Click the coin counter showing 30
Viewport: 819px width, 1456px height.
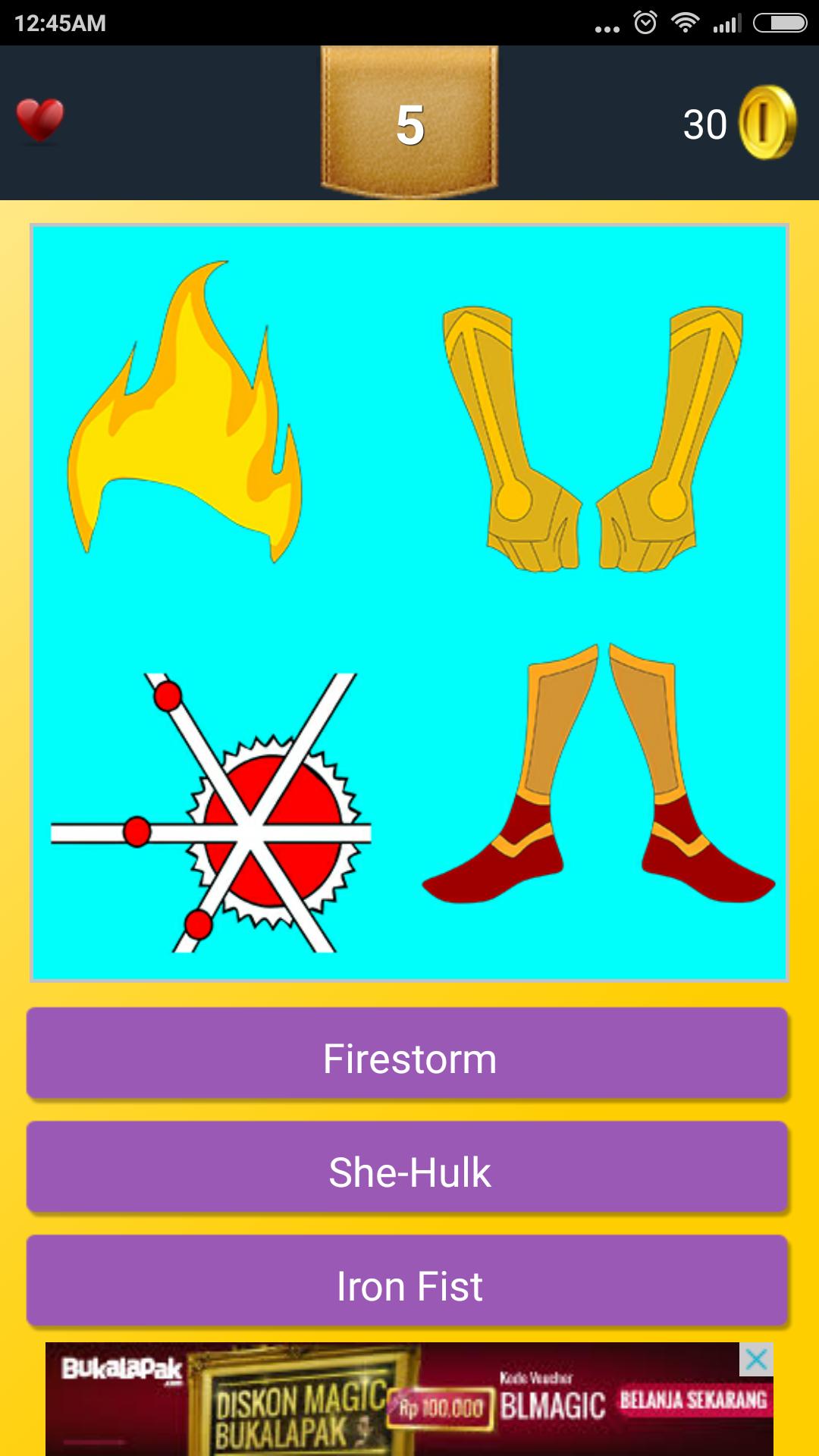coord(707,121)
